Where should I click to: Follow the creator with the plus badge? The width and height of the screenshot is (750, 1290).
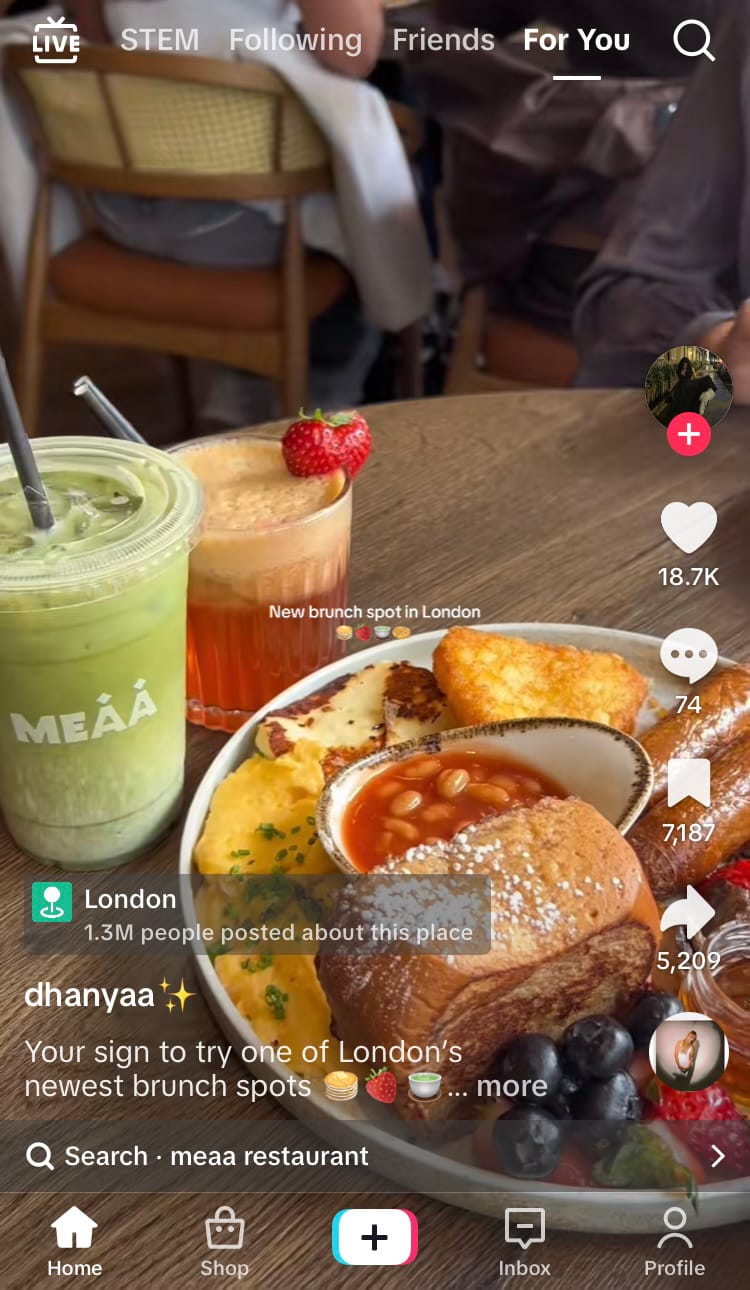pos(688,435)
